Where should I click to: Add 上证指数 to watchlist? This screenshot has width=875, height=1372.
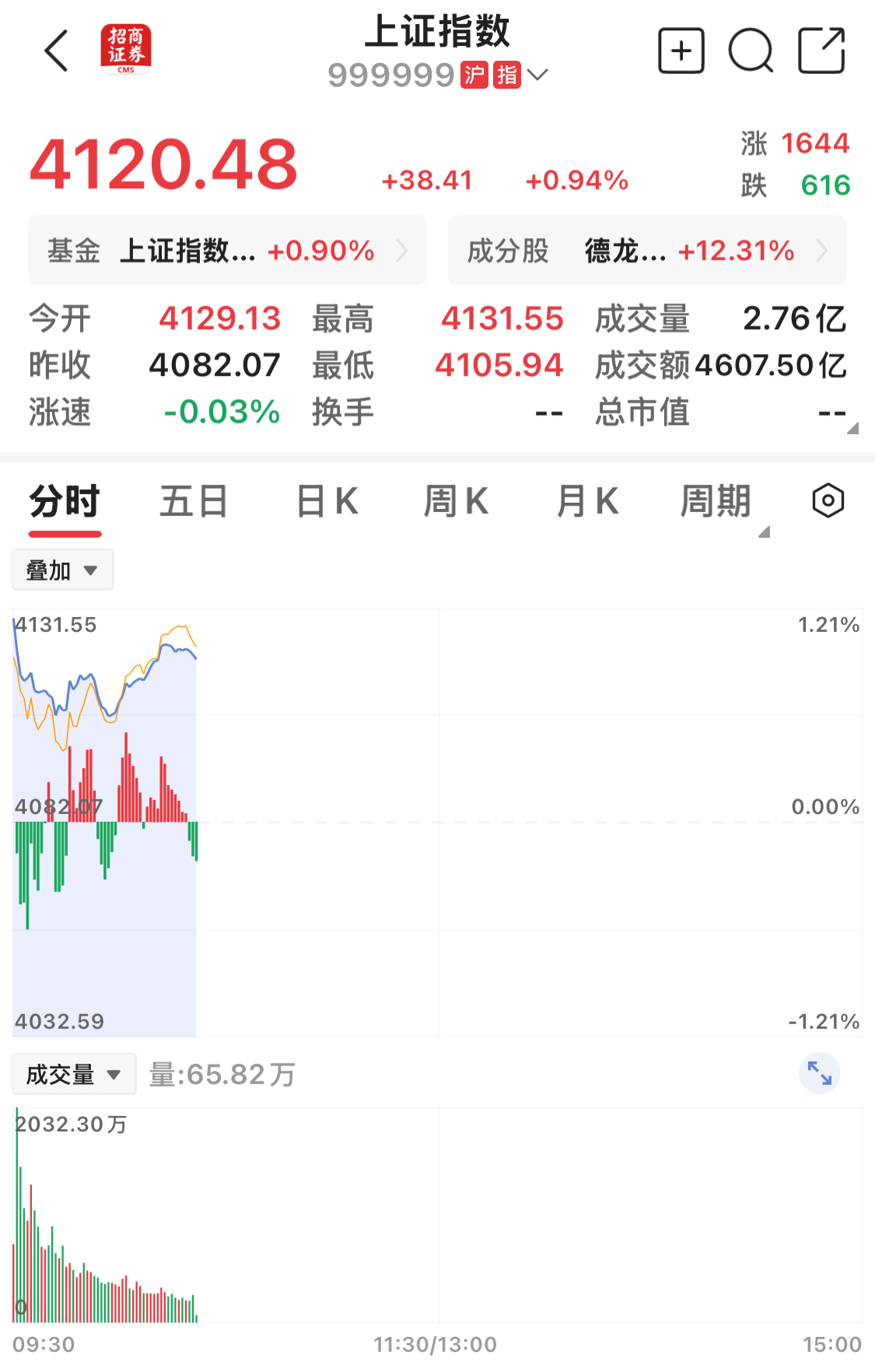pyautogui.click(x=681, y=51)
